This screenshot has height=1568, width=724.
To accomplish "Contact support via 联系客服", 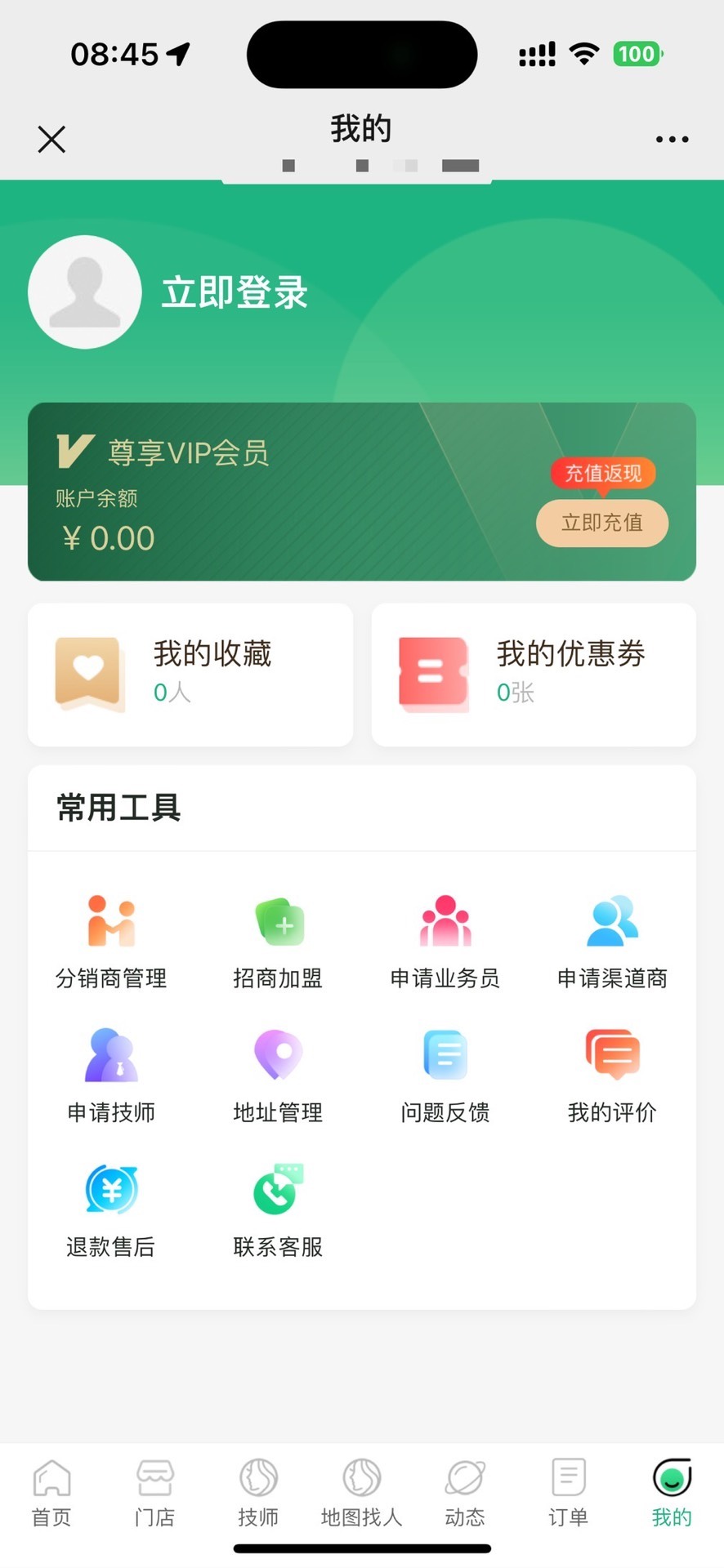I will point(278,1211).
